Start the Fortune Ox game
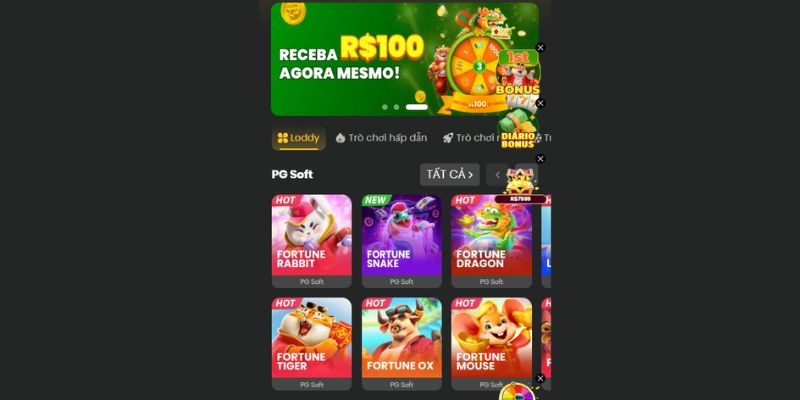This screenshot has width=800, height=400. point(401,338)
